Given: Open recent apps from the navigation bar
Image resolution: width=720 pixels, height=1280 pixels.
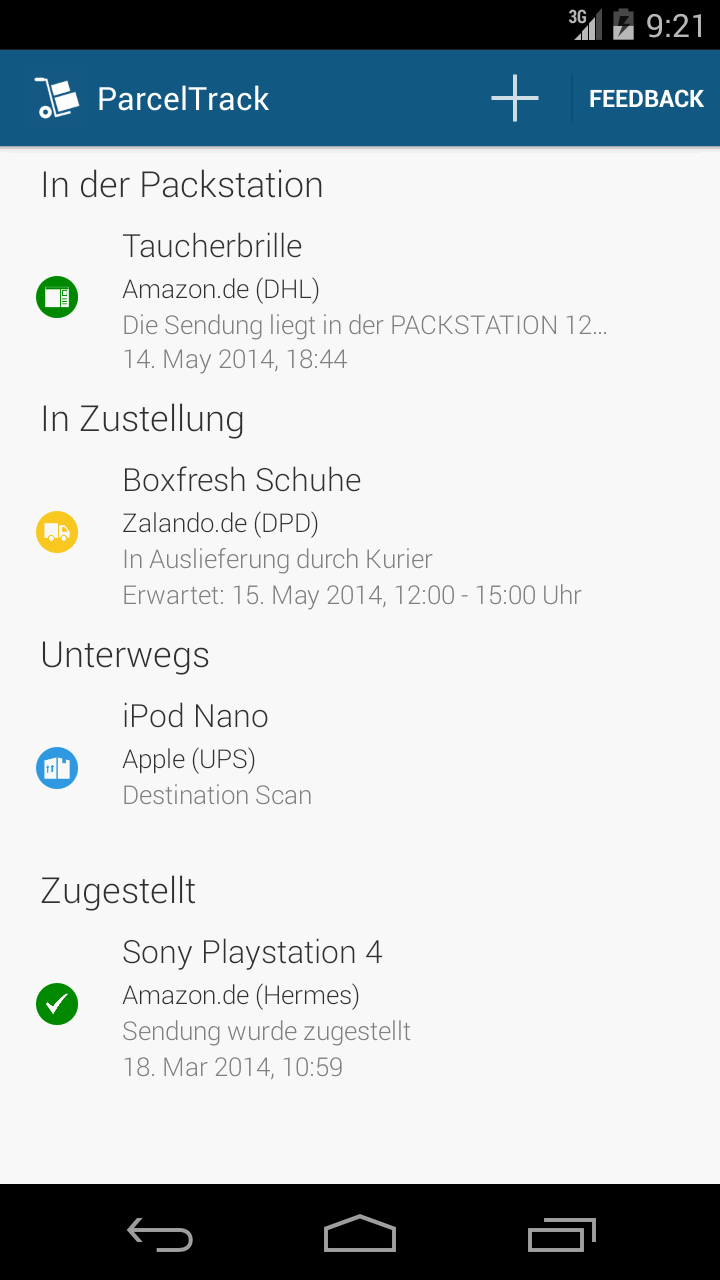Looking at the screenshot, I should click(561, 1234).
